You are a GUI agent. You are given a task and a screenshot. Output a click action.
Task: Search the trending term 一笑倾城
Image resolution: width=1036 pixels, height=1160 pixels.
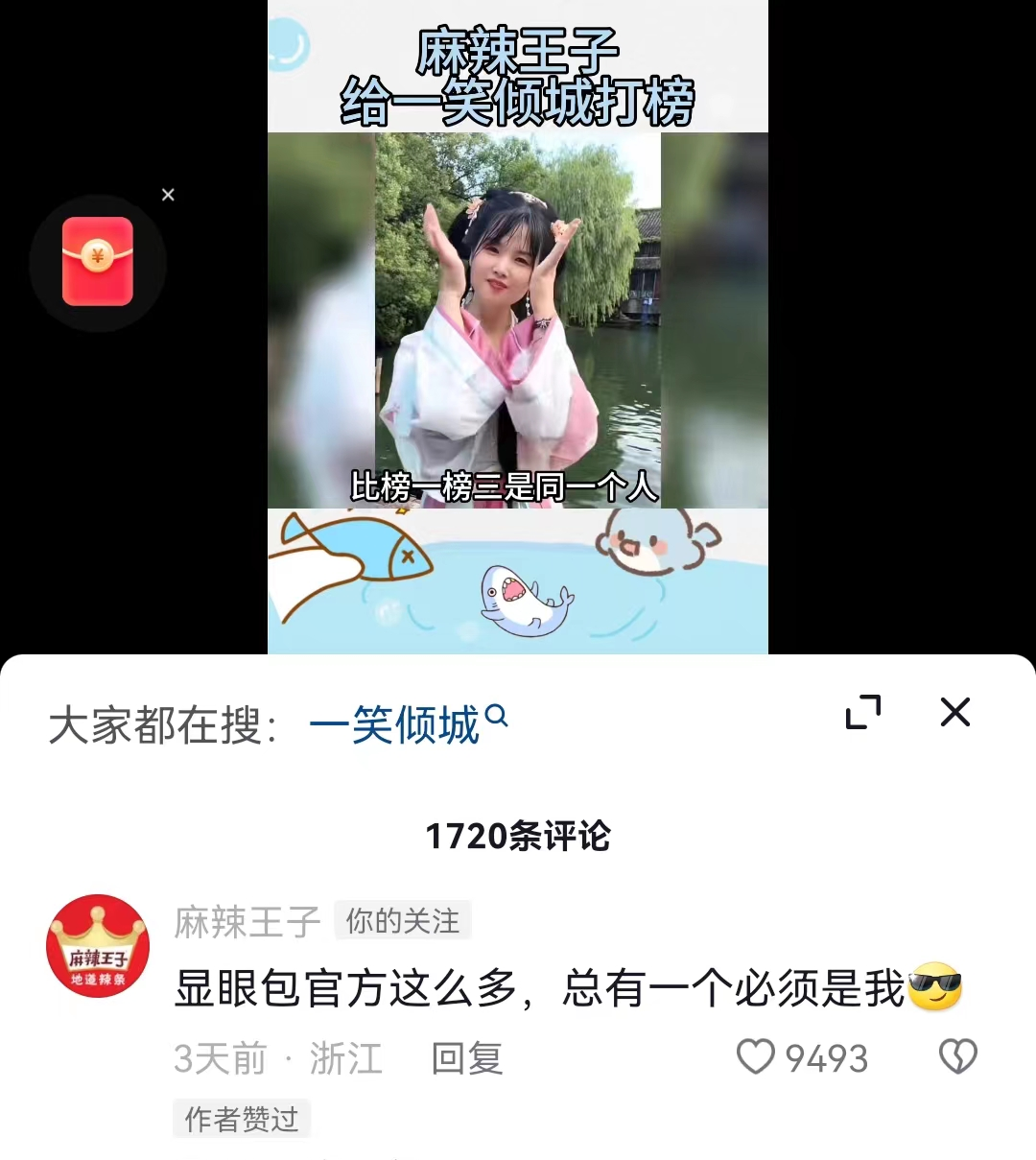(407, 724)
